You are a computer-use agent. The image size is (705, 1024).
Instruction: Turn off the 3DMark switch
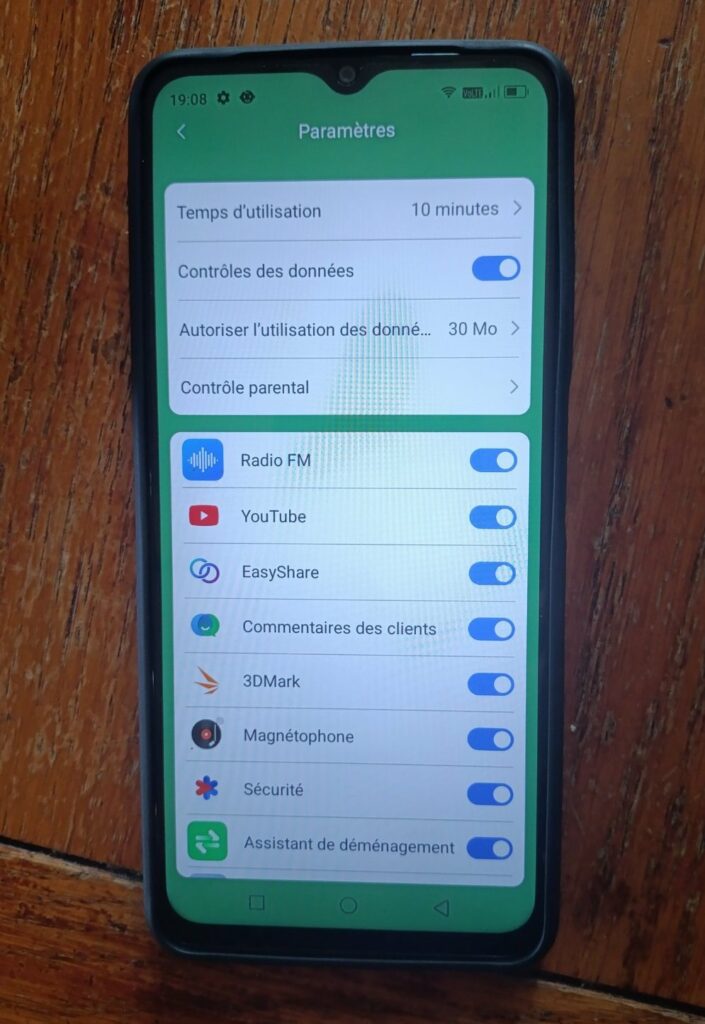point(491,684)
